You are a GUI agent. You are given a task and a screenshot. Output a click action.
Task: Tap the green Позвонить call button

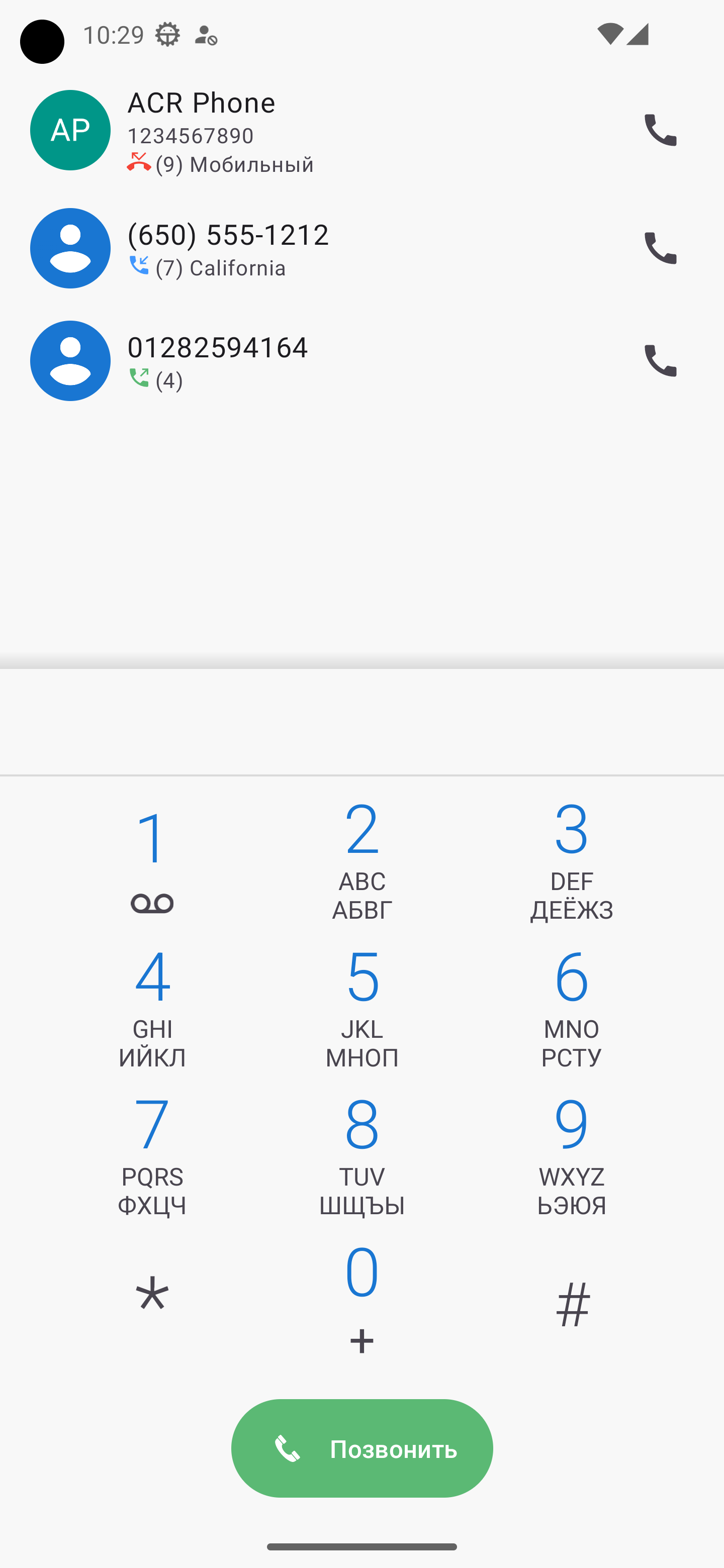(361, 1448)
